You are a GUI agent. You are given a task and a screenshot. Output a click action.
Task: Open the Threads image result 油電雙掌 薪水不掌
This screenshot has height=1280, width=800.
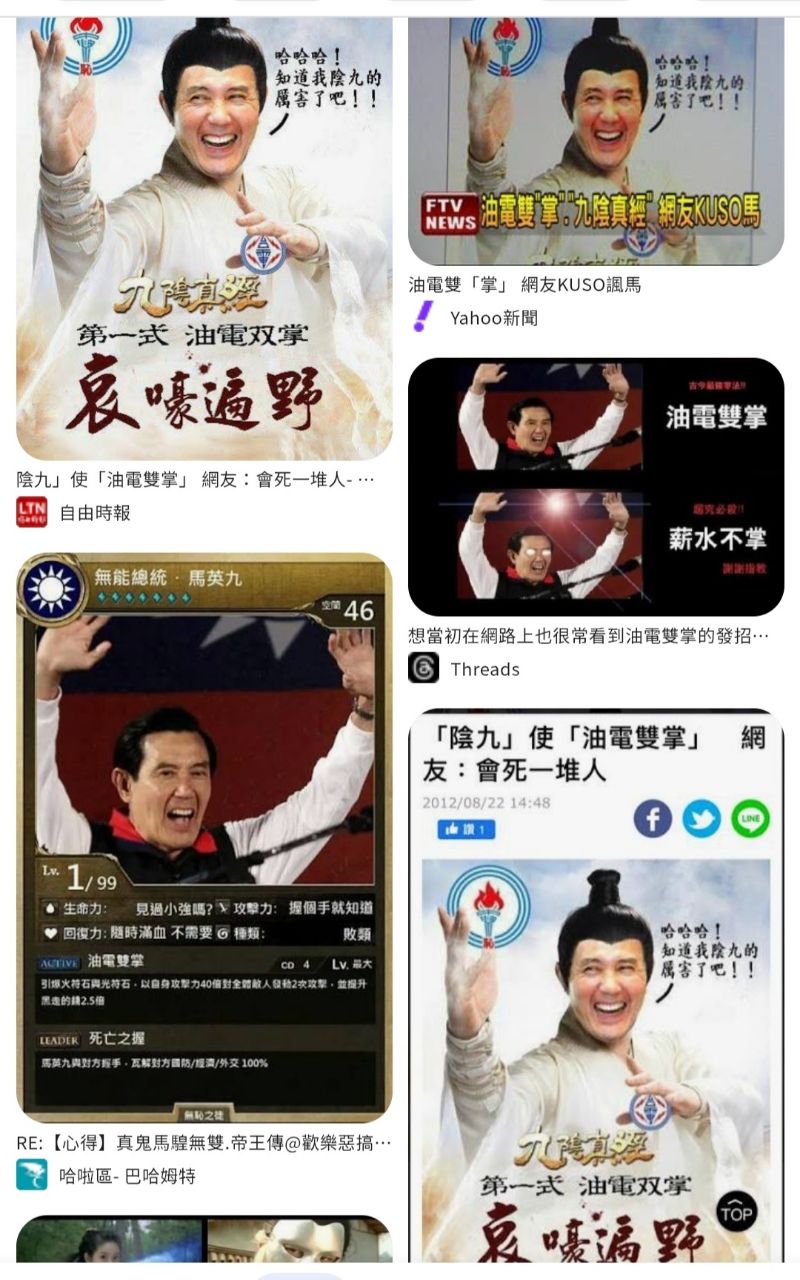pyautogui.click(x=596, y=486)
